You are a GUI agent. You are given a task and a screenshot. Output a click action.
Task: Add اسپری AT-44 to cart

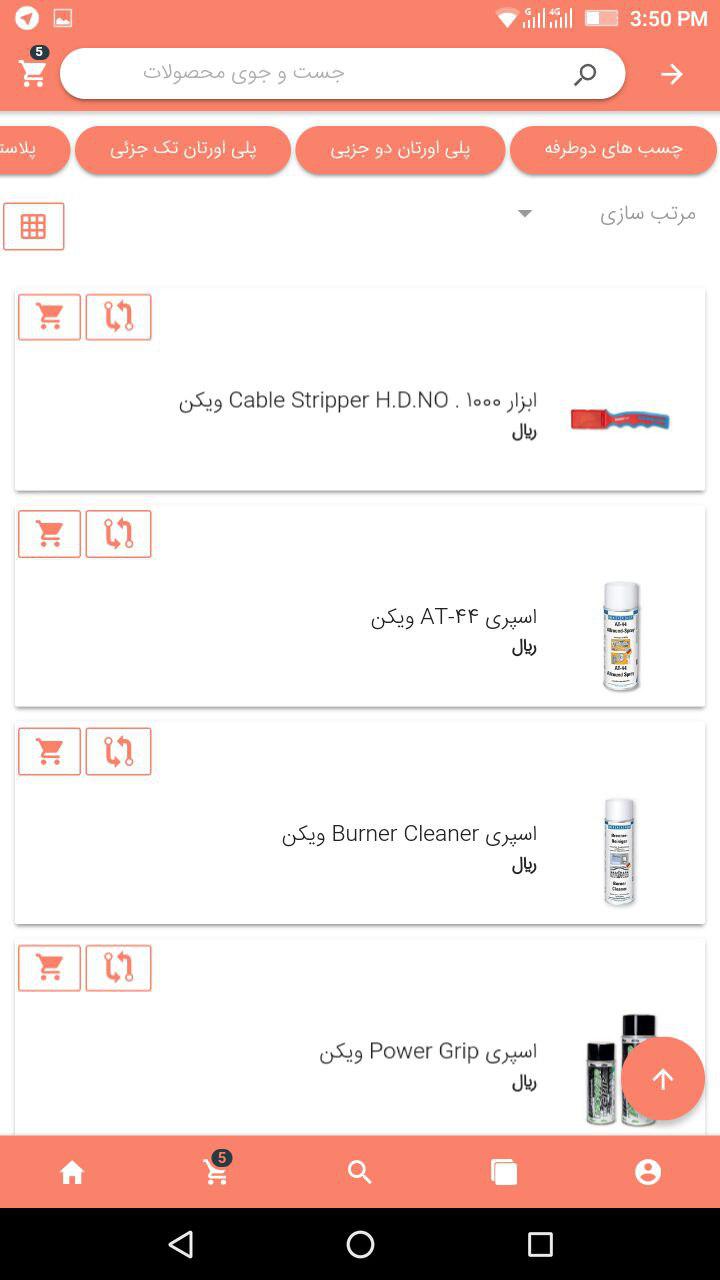pos(49,534)
